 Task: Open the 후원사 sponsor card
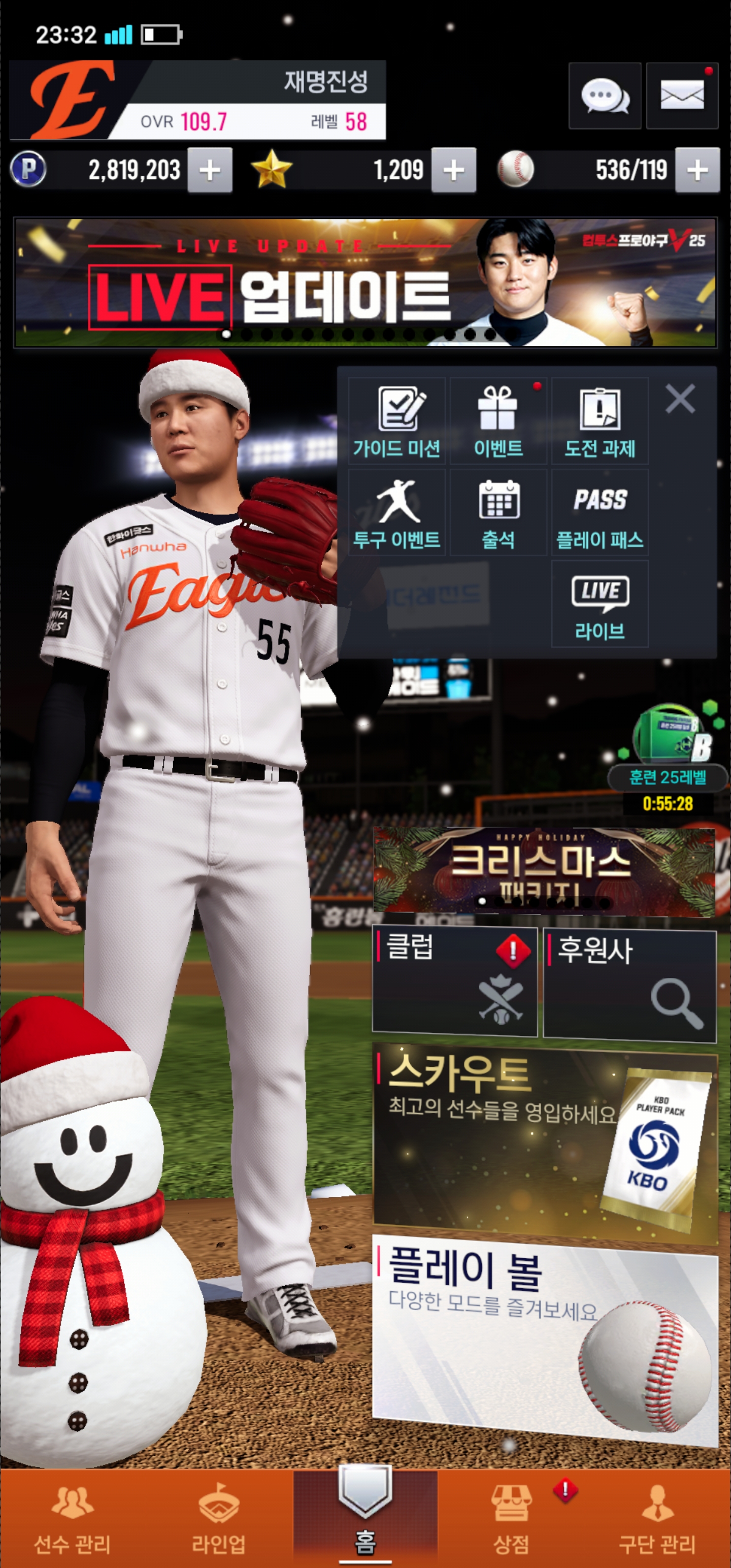pos(629,983)
